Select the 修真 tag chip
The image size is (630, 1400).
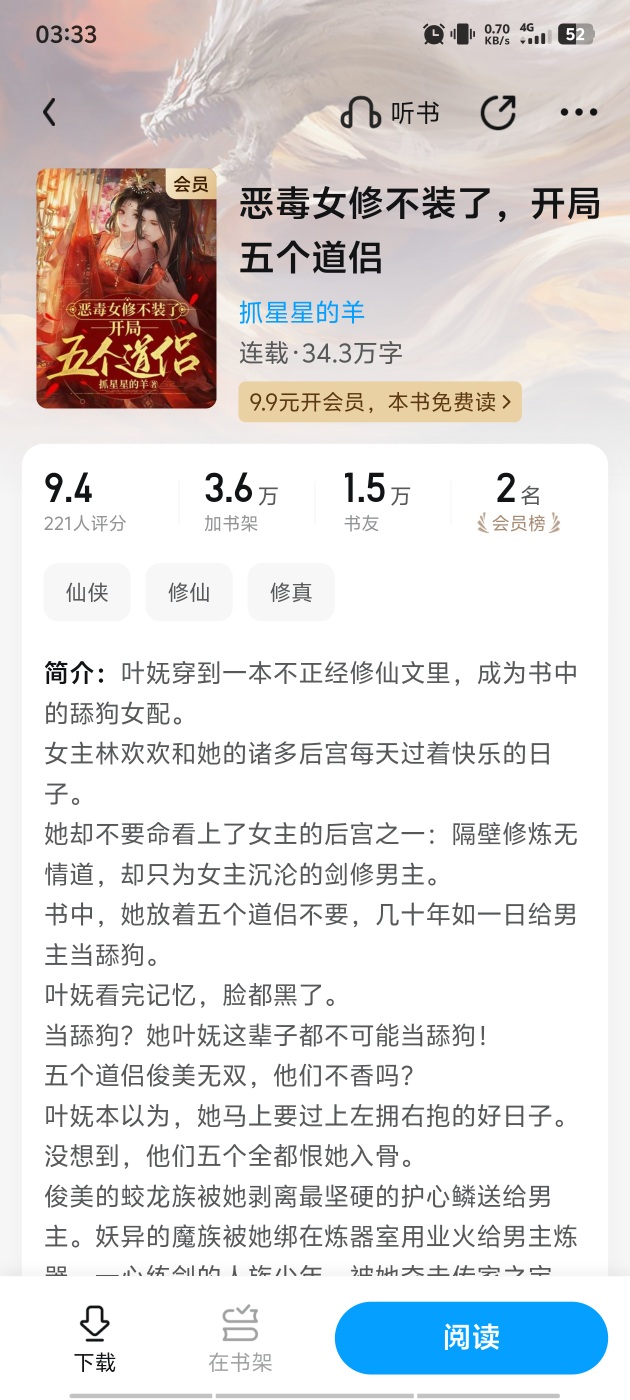(x=291, y=592)
